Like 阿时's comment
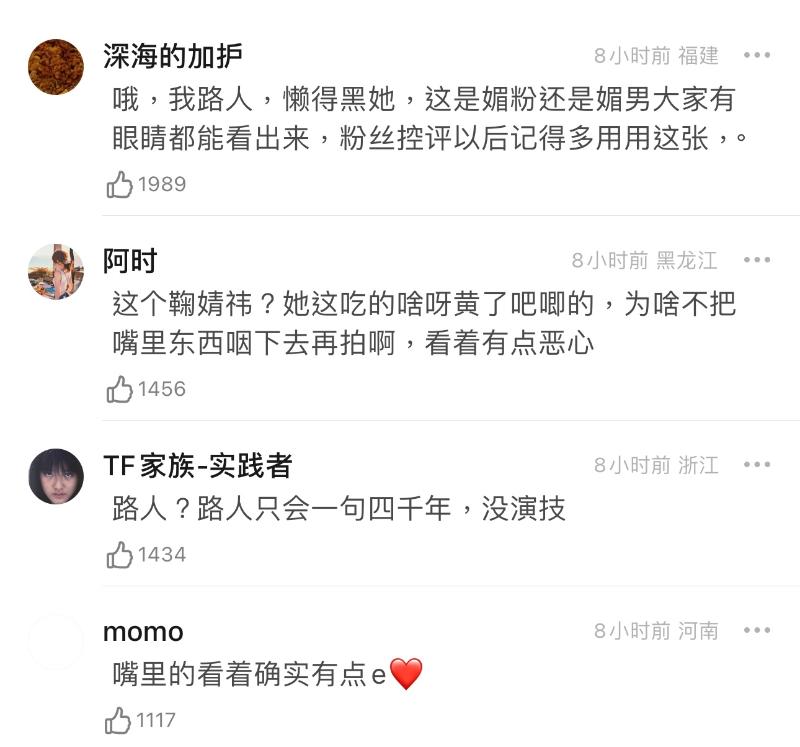 (x=120, y=389)
